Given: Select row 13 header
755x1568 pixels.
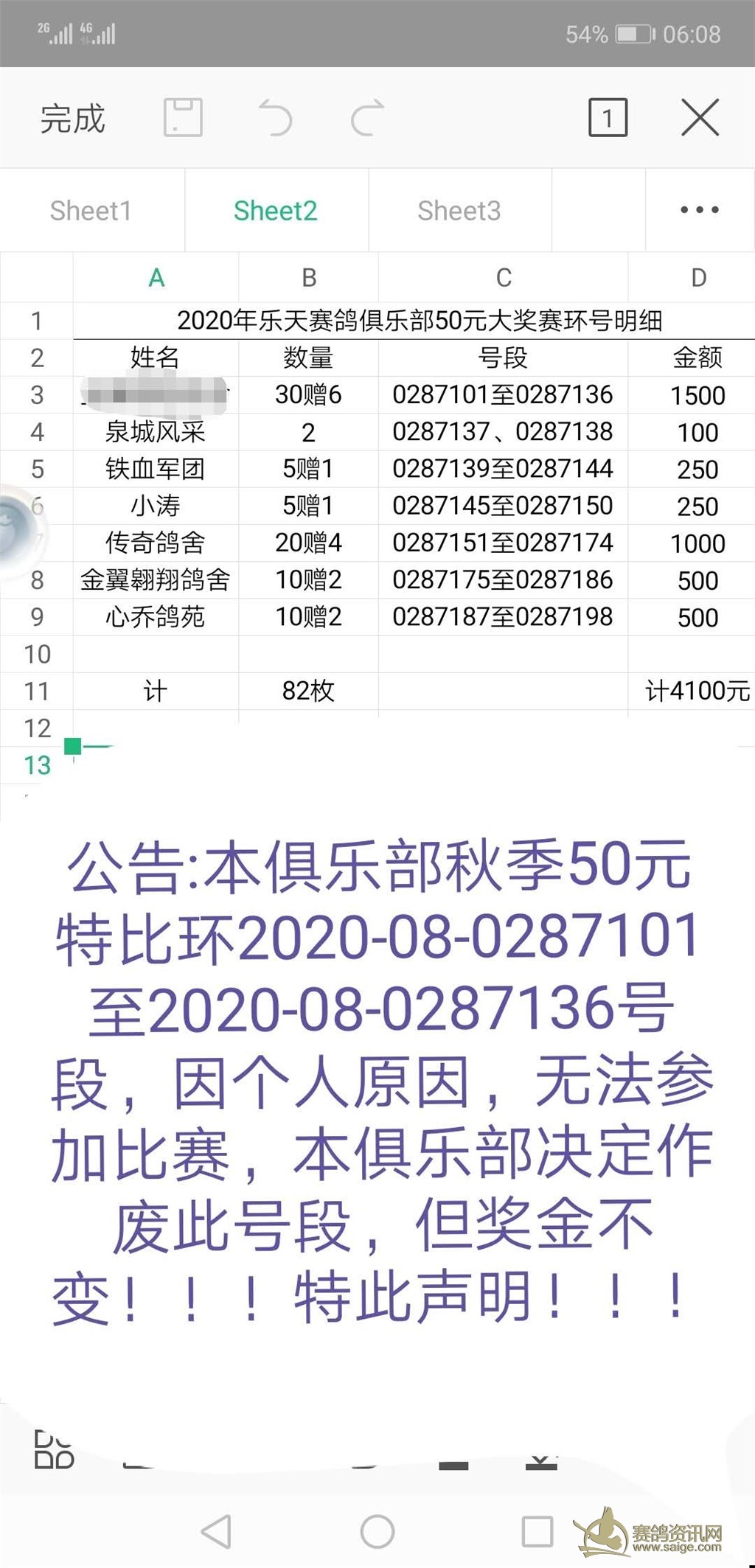Looking at the screenshot, I should (37, 765).
